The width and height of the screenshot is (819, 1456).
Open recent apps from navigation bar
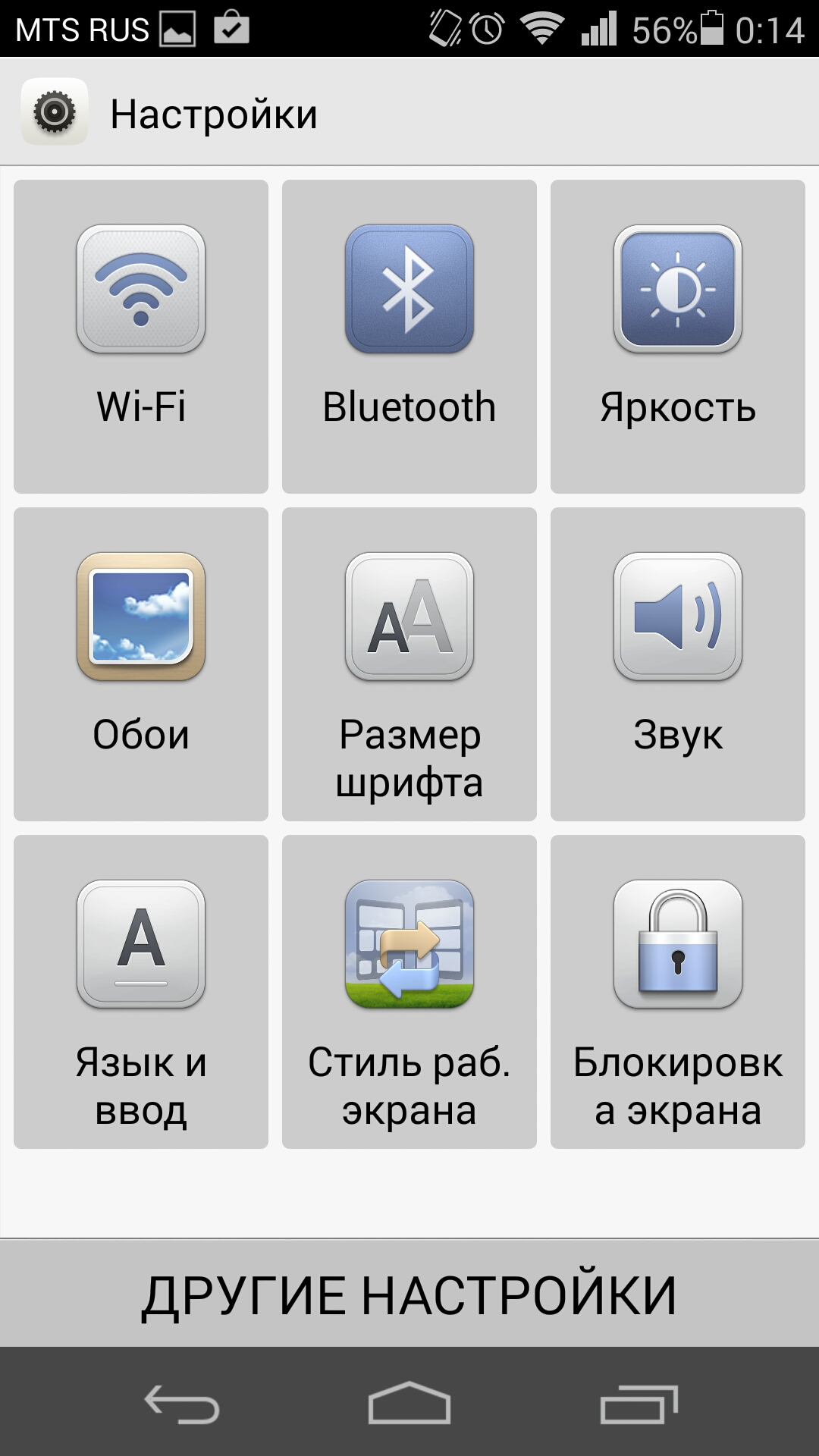639,1404
